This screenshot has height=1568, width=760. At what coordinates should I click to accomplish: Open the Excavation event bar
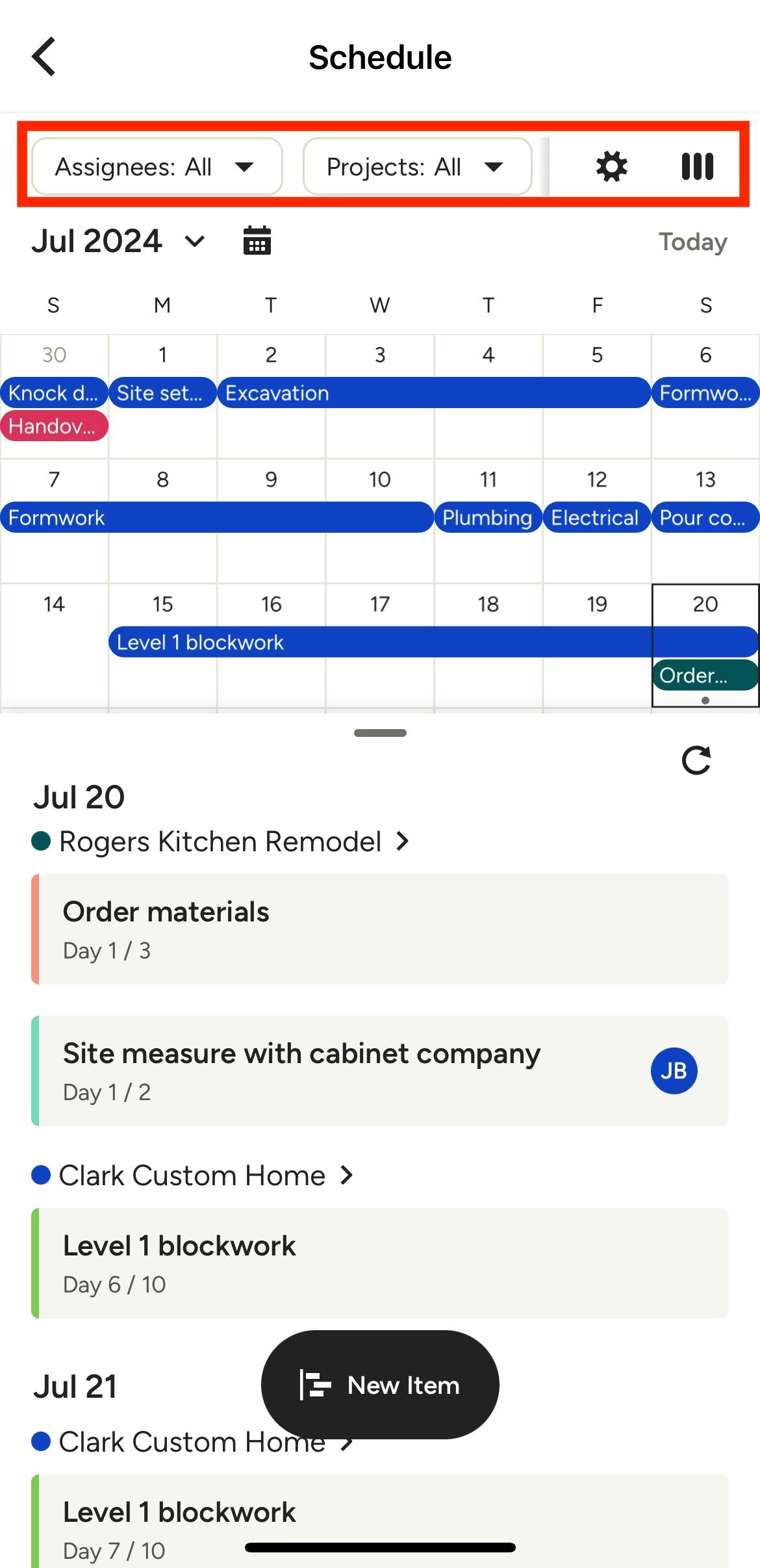point(434,393)
